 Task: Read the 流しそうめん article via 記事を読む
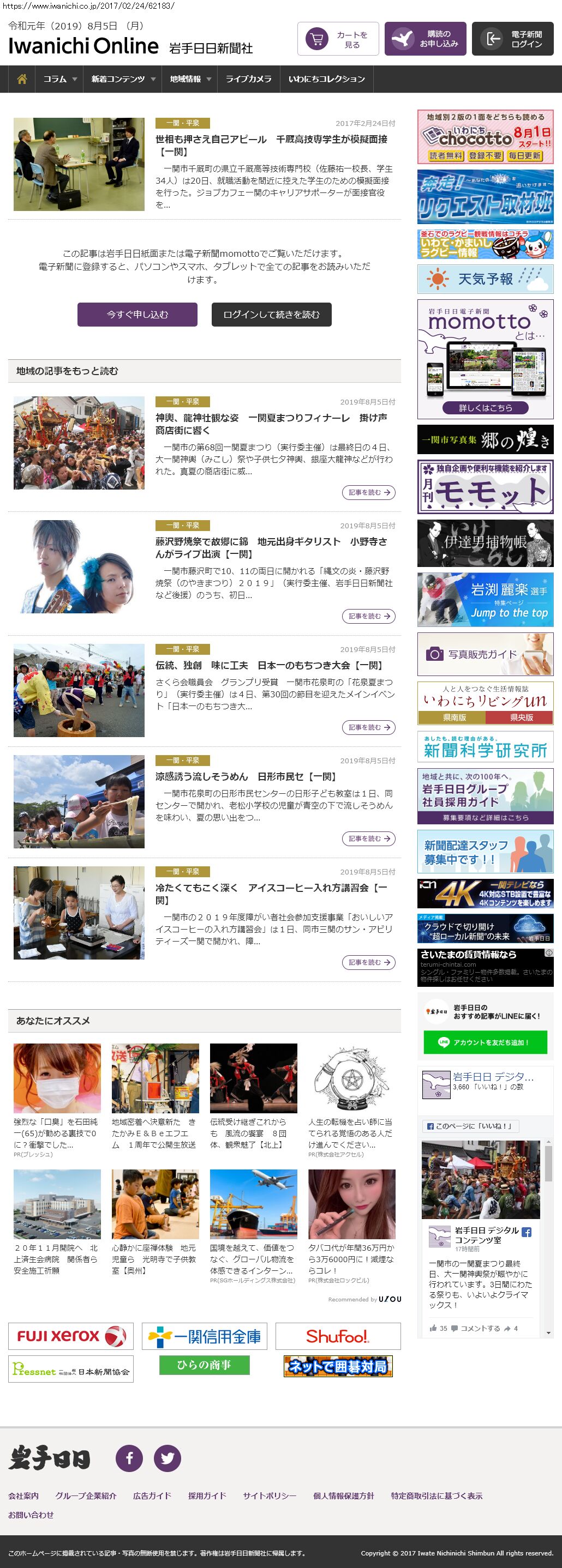click(368, 839)
